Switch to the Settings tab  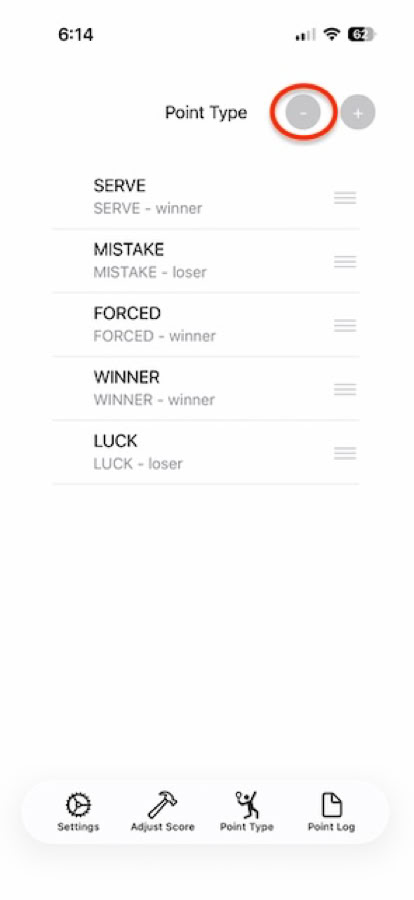click(78, 812)
